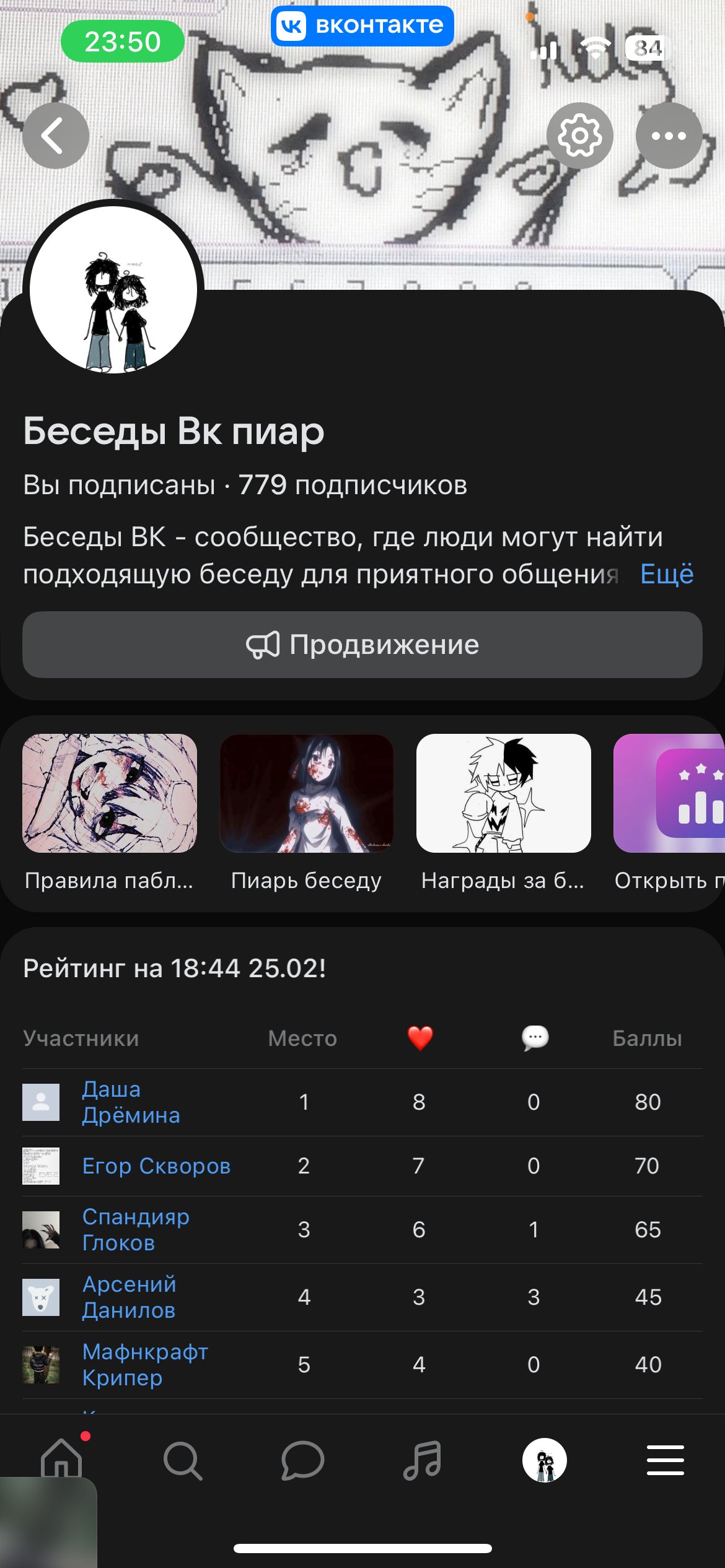Open community settings gear
Screen dimensions: 725x1568
579,136
